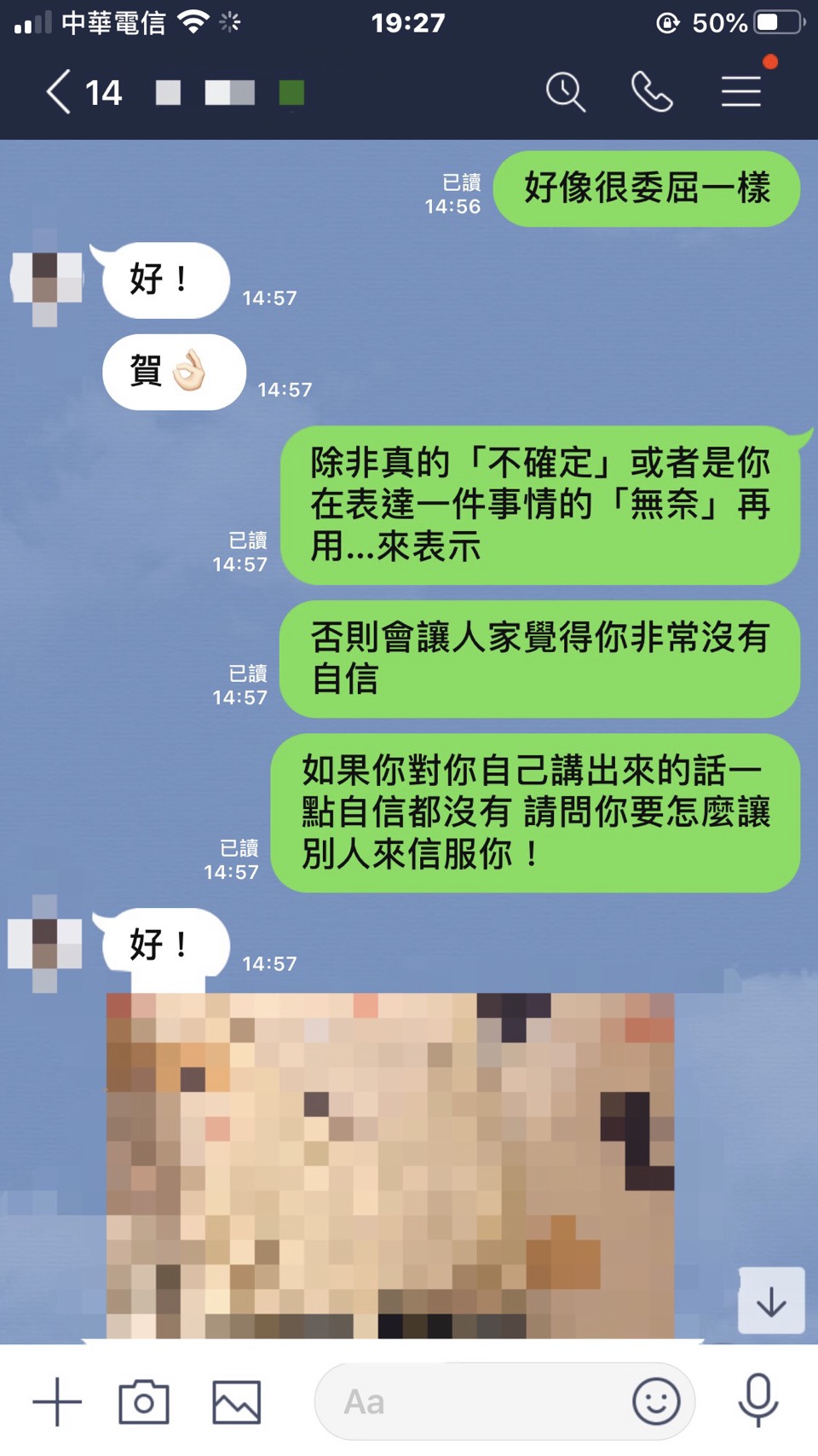This screenshot has height=1456, width=818.
Task: Go back to the chat list
Action: pyautogui.click(x=58, y=92)
